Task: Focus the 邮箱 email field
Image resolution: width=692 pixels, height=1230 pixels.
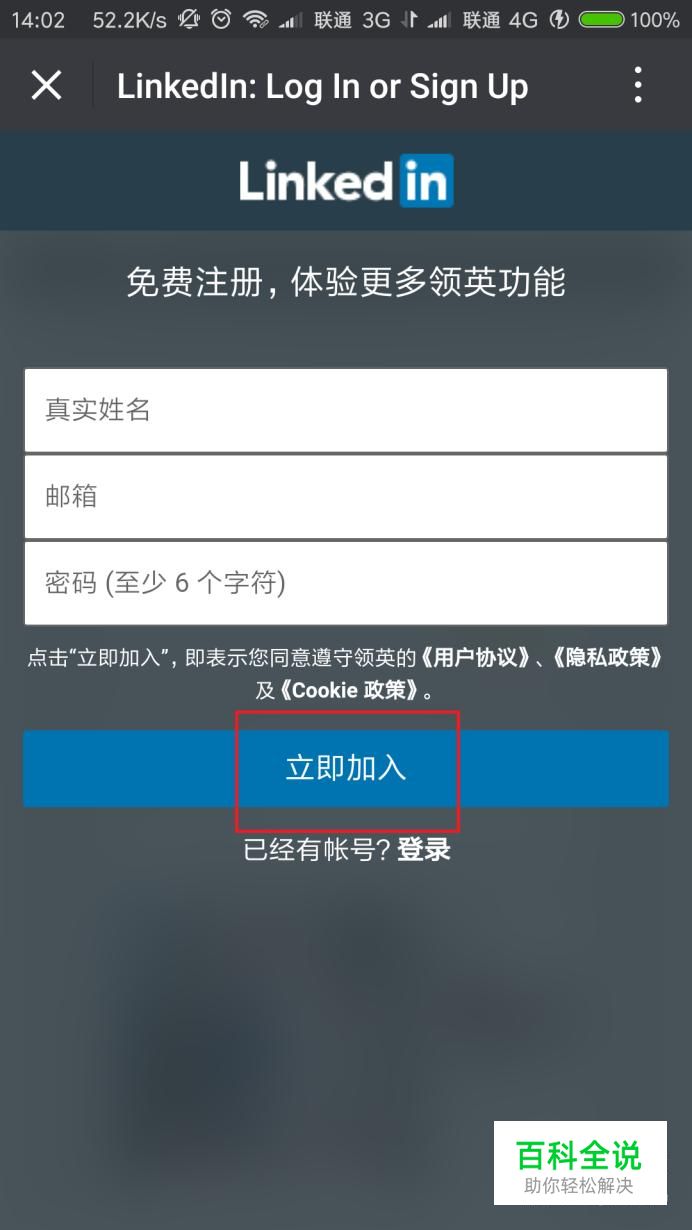Action: pyautogui.click(x=345, y=496)
